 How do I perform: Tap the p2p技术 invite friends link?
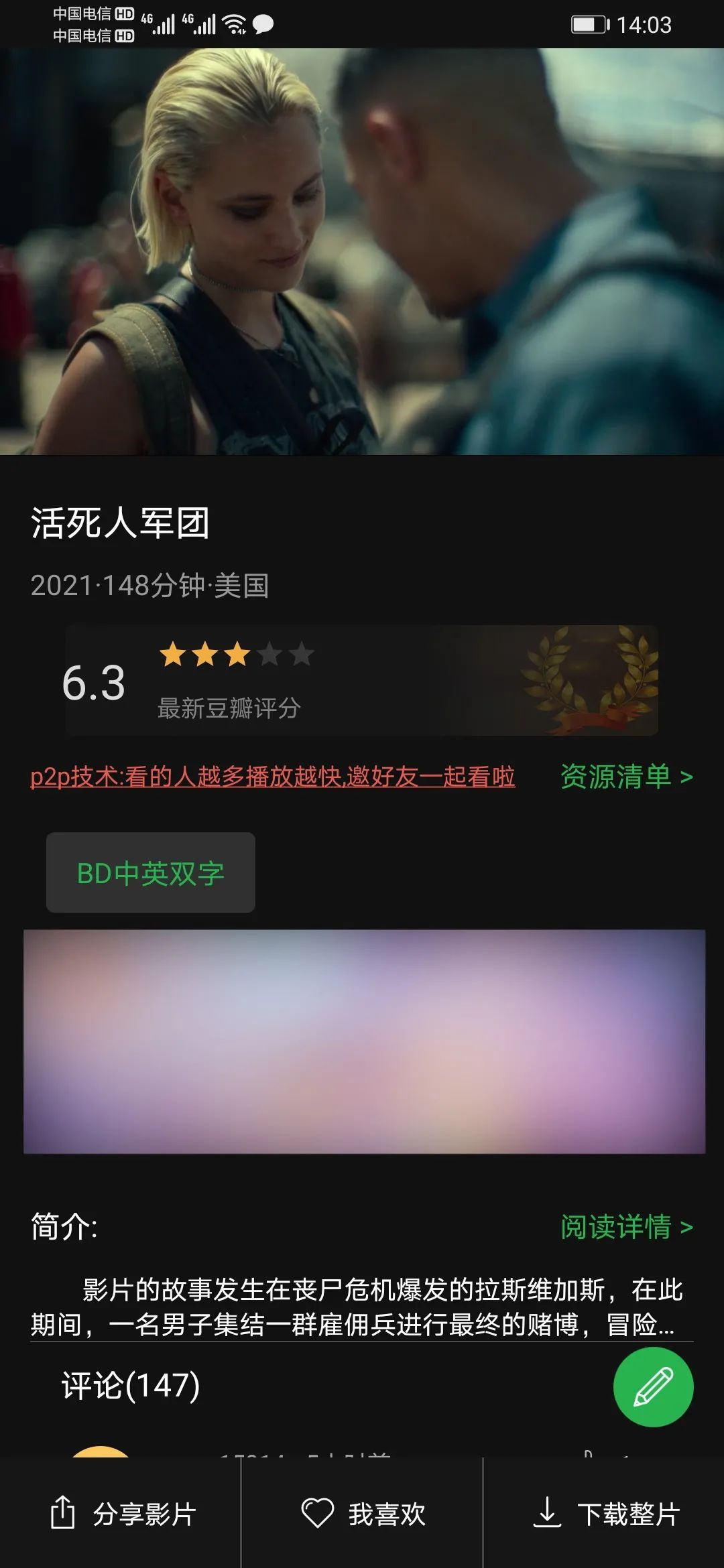coord(273,777)
